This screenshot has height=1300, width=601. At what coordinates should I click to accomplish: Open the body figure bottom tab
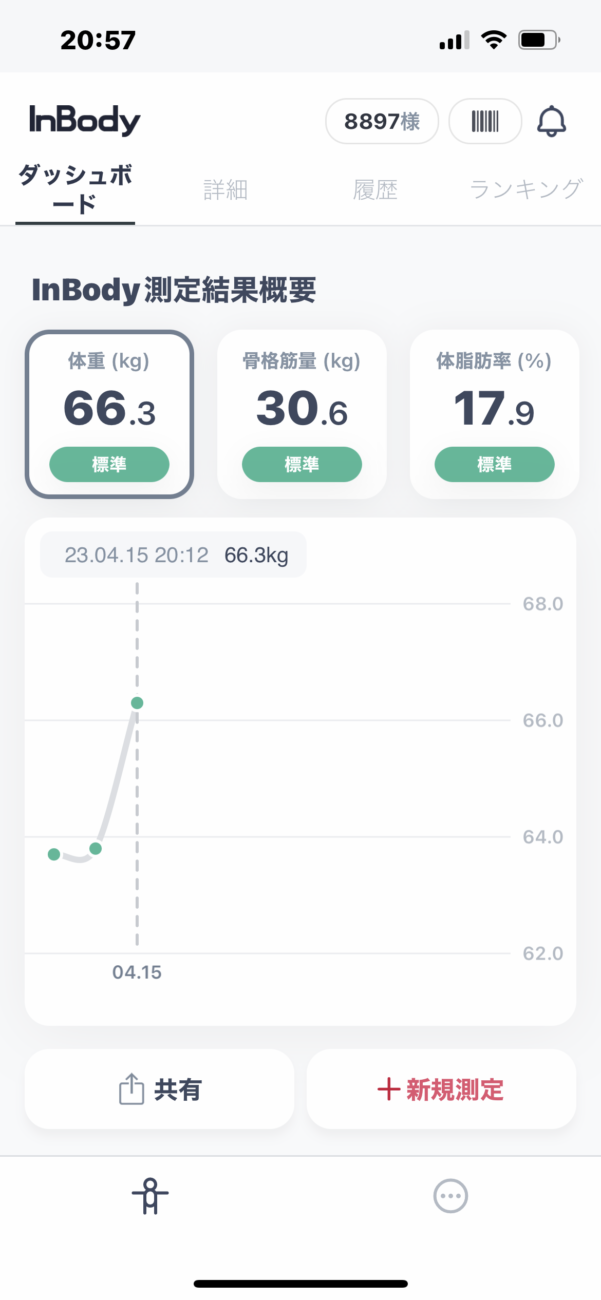151,1196
